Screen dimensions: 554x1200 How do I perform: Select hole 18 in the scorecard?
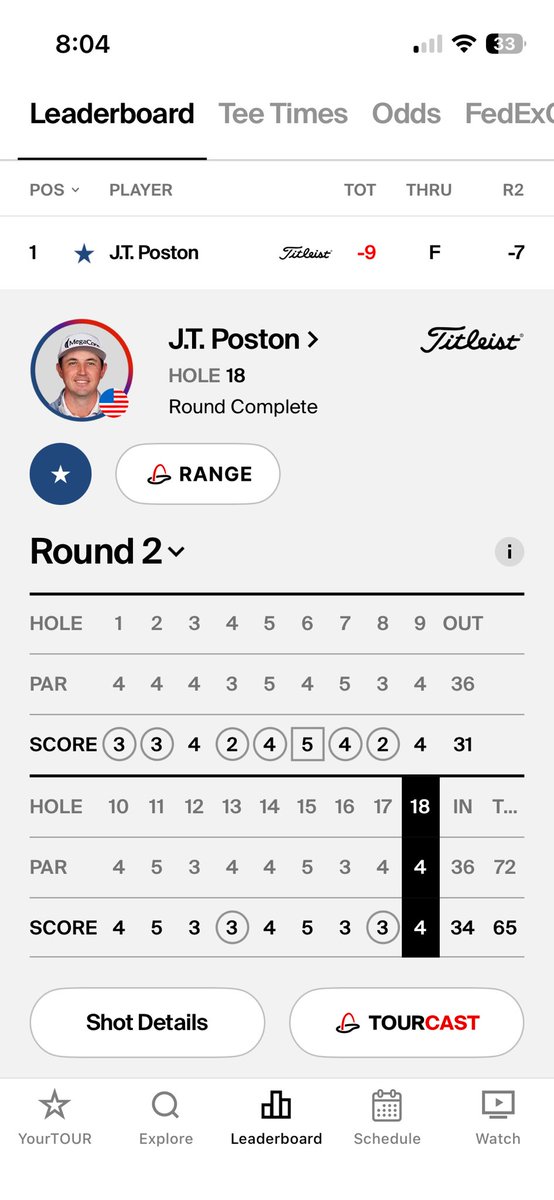click(x=420, y=806)
